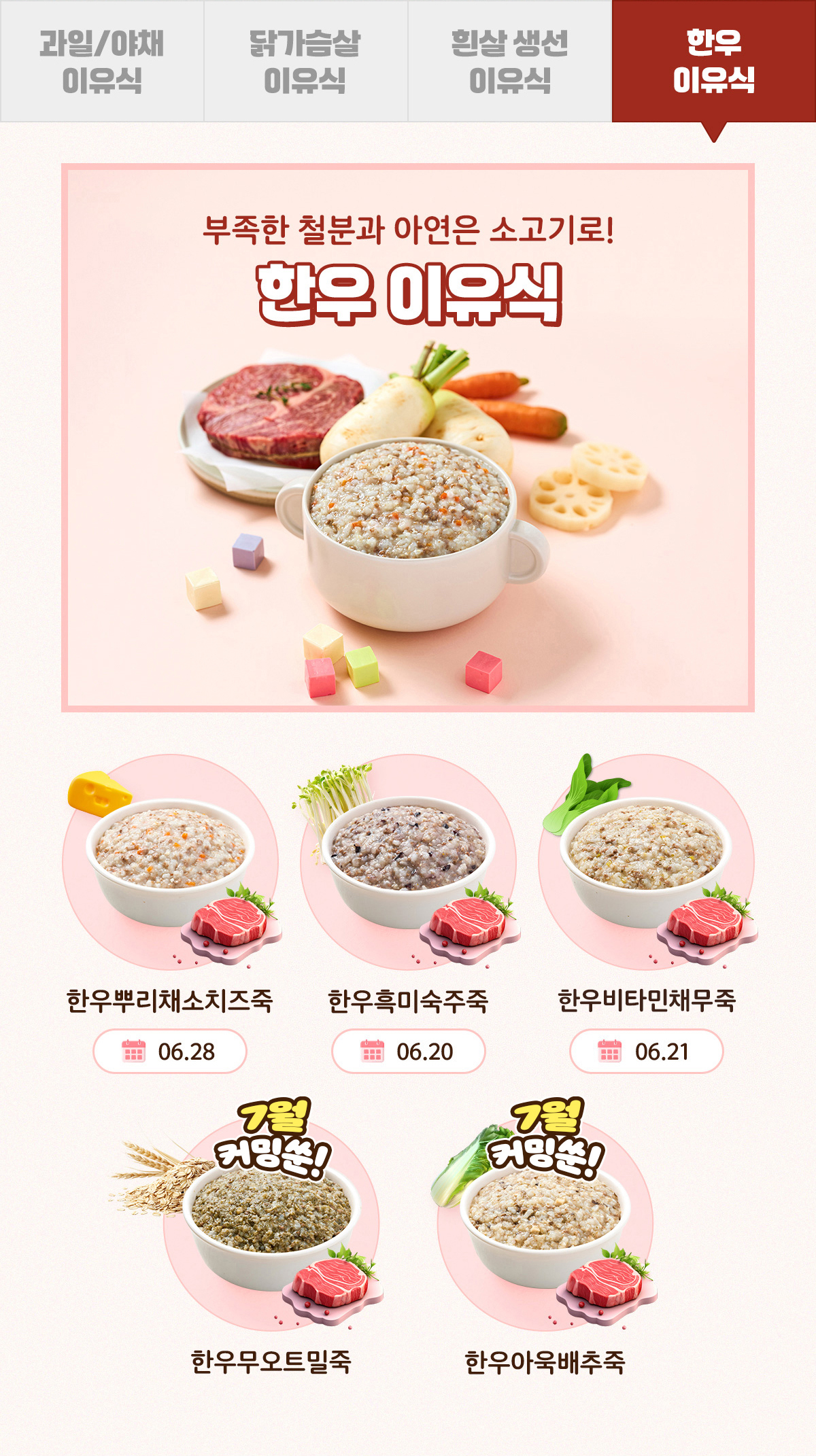The image size is (816, 1456).
Task: Select the 흰살 생선 이유식 tab
Action: [510, 60]
